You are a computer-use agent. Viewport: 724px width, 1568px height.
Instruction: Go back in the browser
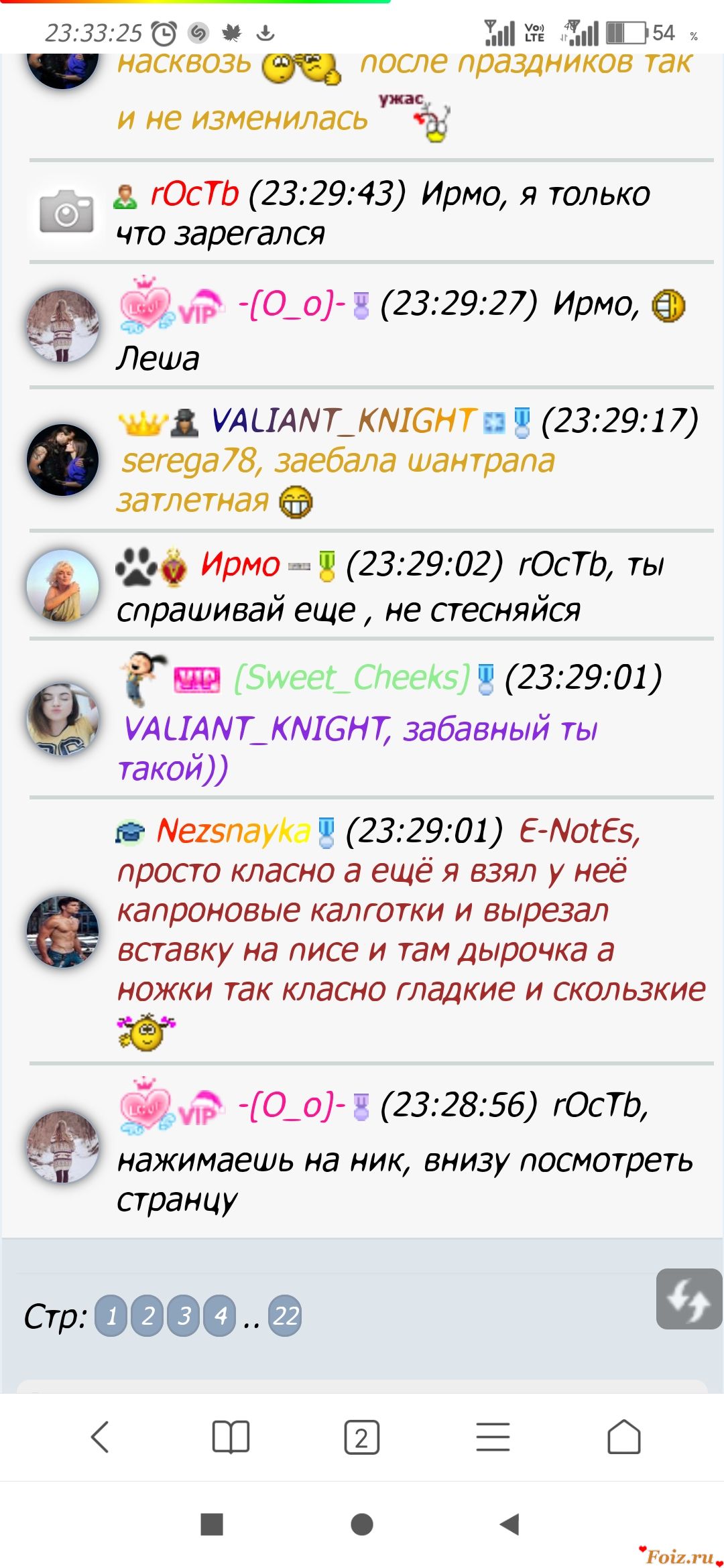(100, 1437)
